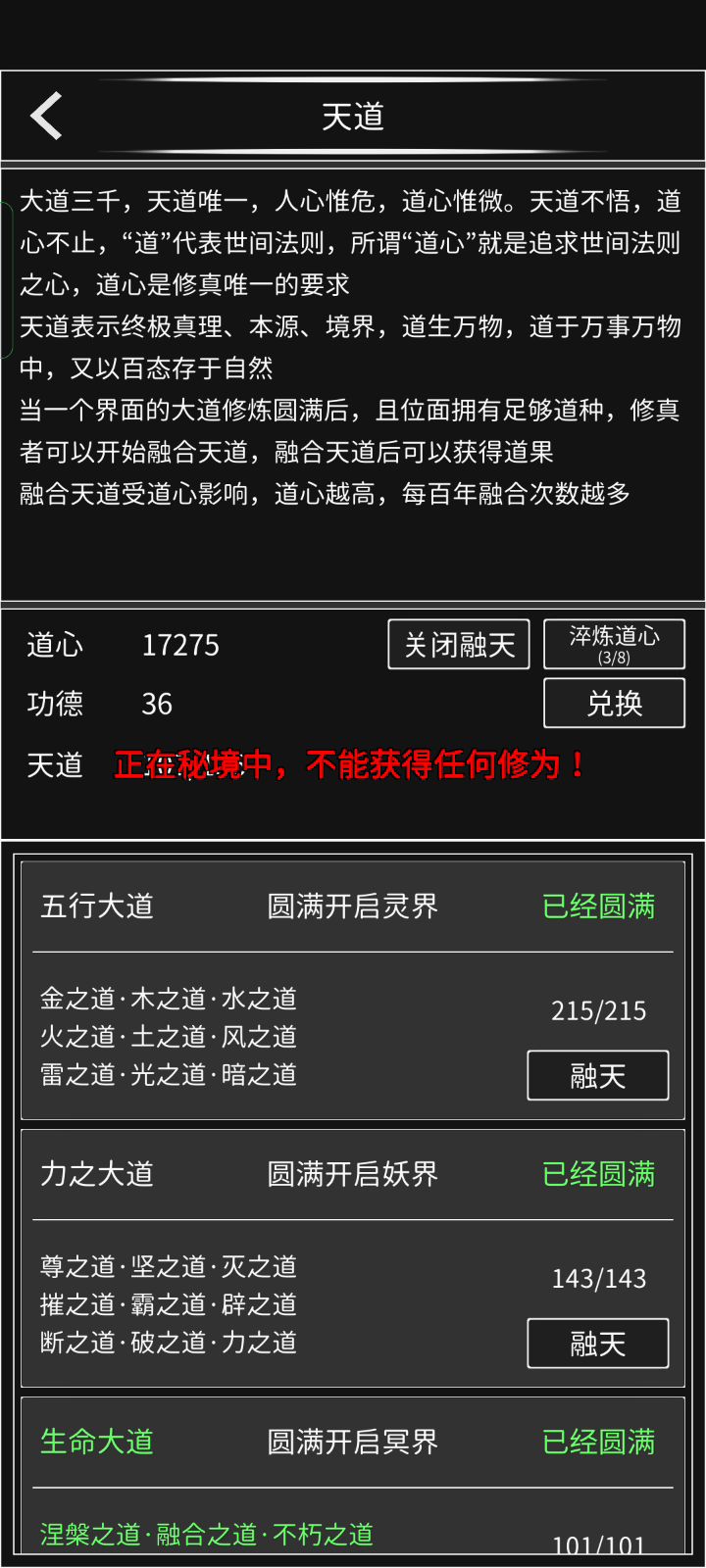Open the 兑换 exchange button

coord(615,703)
